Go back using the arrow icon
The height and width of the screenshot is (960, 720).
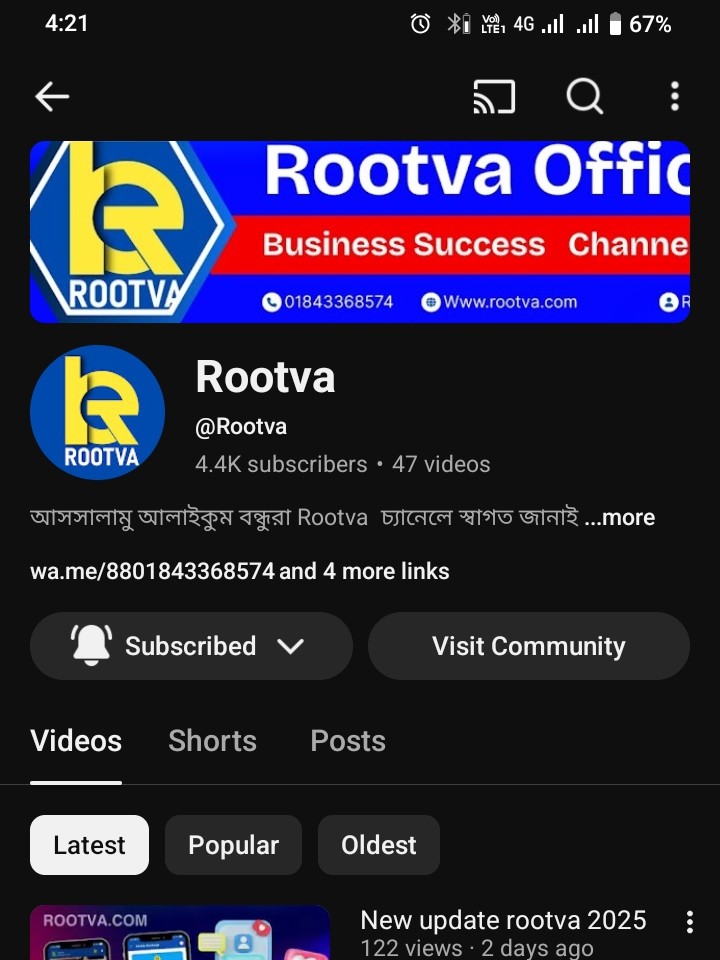[x=52, y=96]
